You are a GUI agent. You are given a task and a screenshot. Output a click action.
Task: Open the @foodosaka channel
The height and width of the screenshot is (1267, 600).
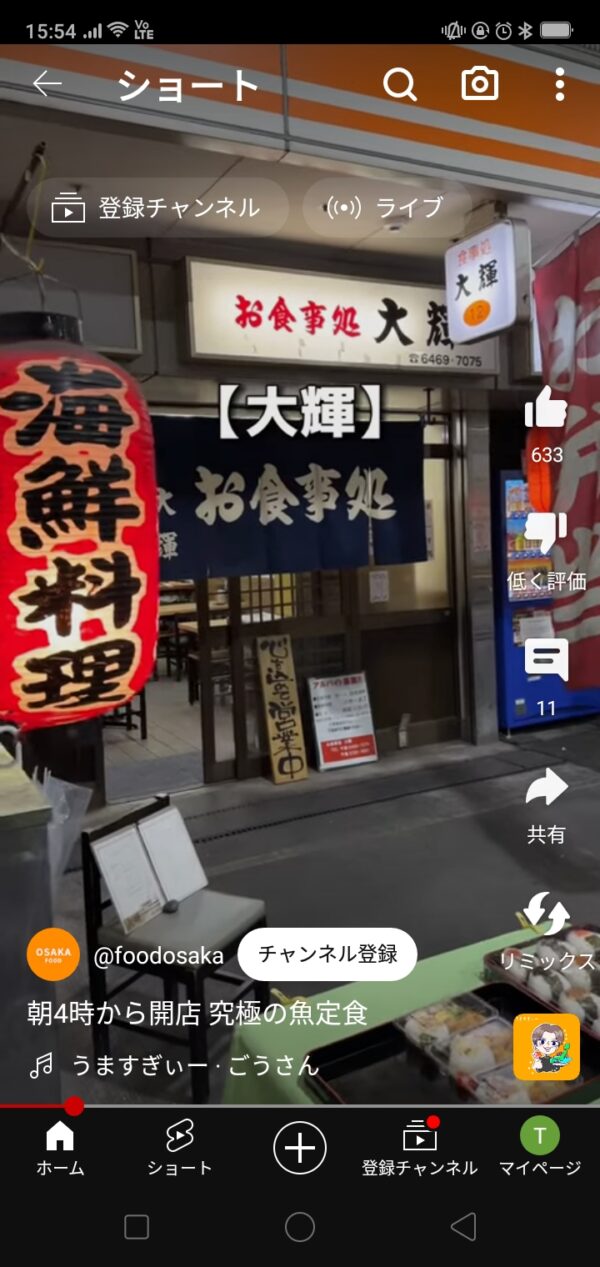(x=158, y=955)
